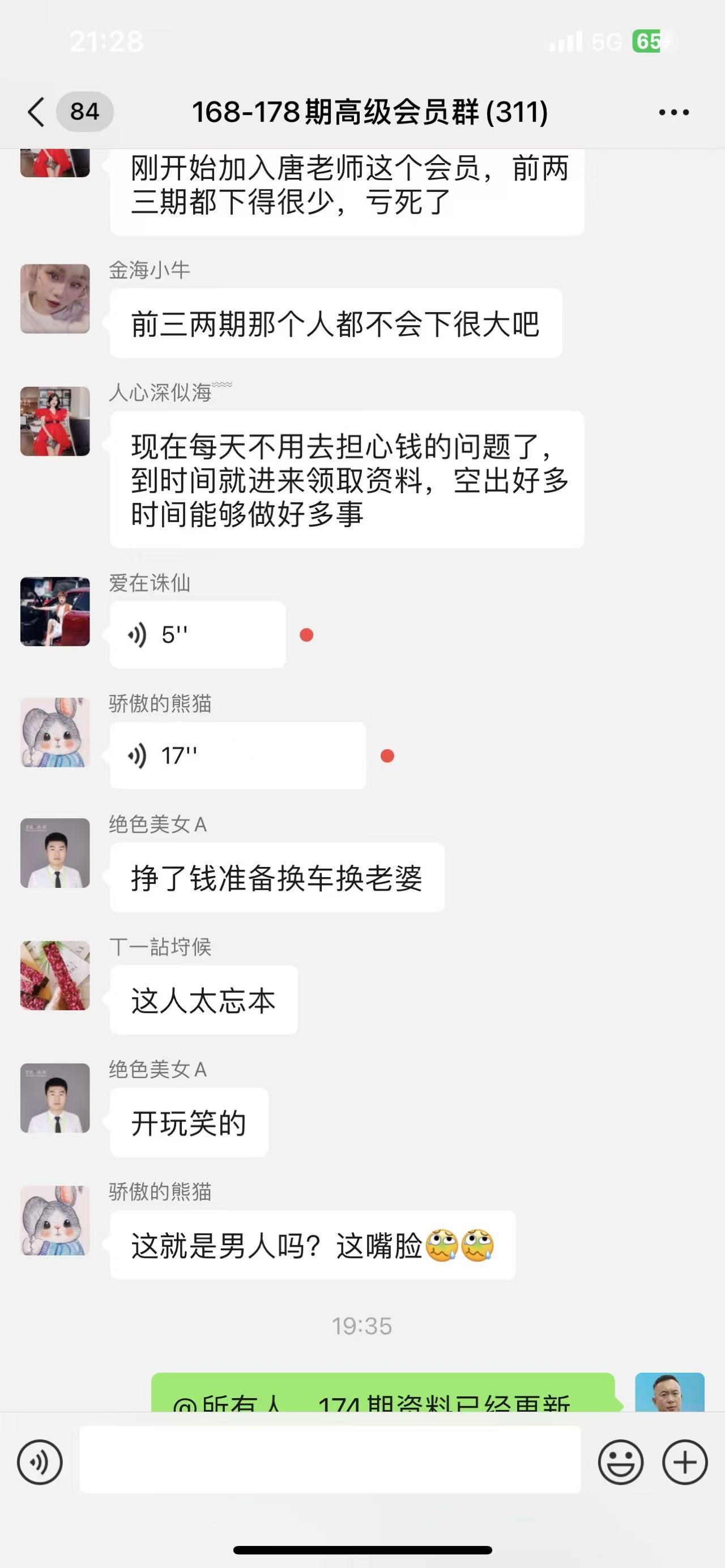Image resolution: width=725 pixels, height=1568 pixels.
Task: View the avatar beside 挣了钱准备换车换老婆
Action: point(55,853)
